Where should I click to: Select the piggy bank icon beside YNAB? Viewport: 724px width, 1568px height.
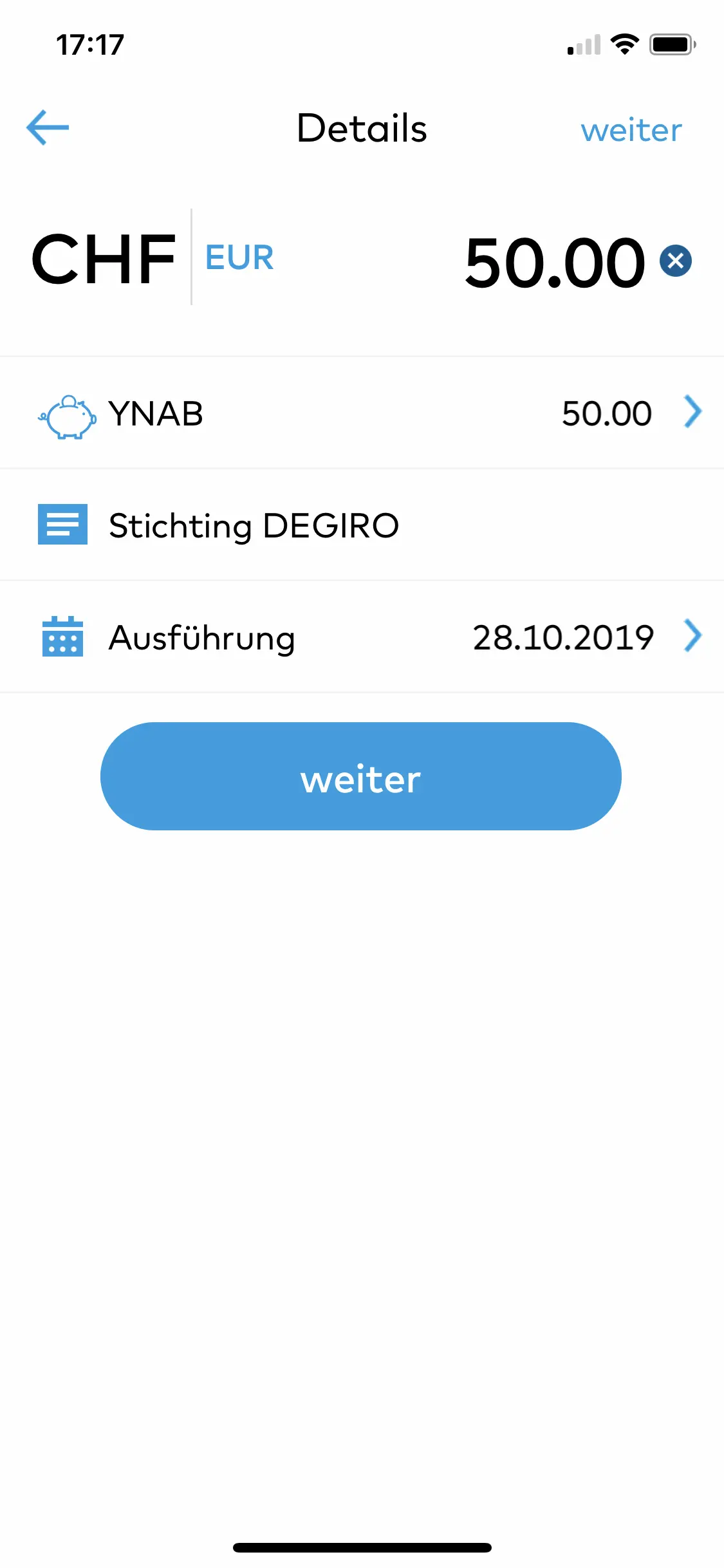tap(66, 418)
